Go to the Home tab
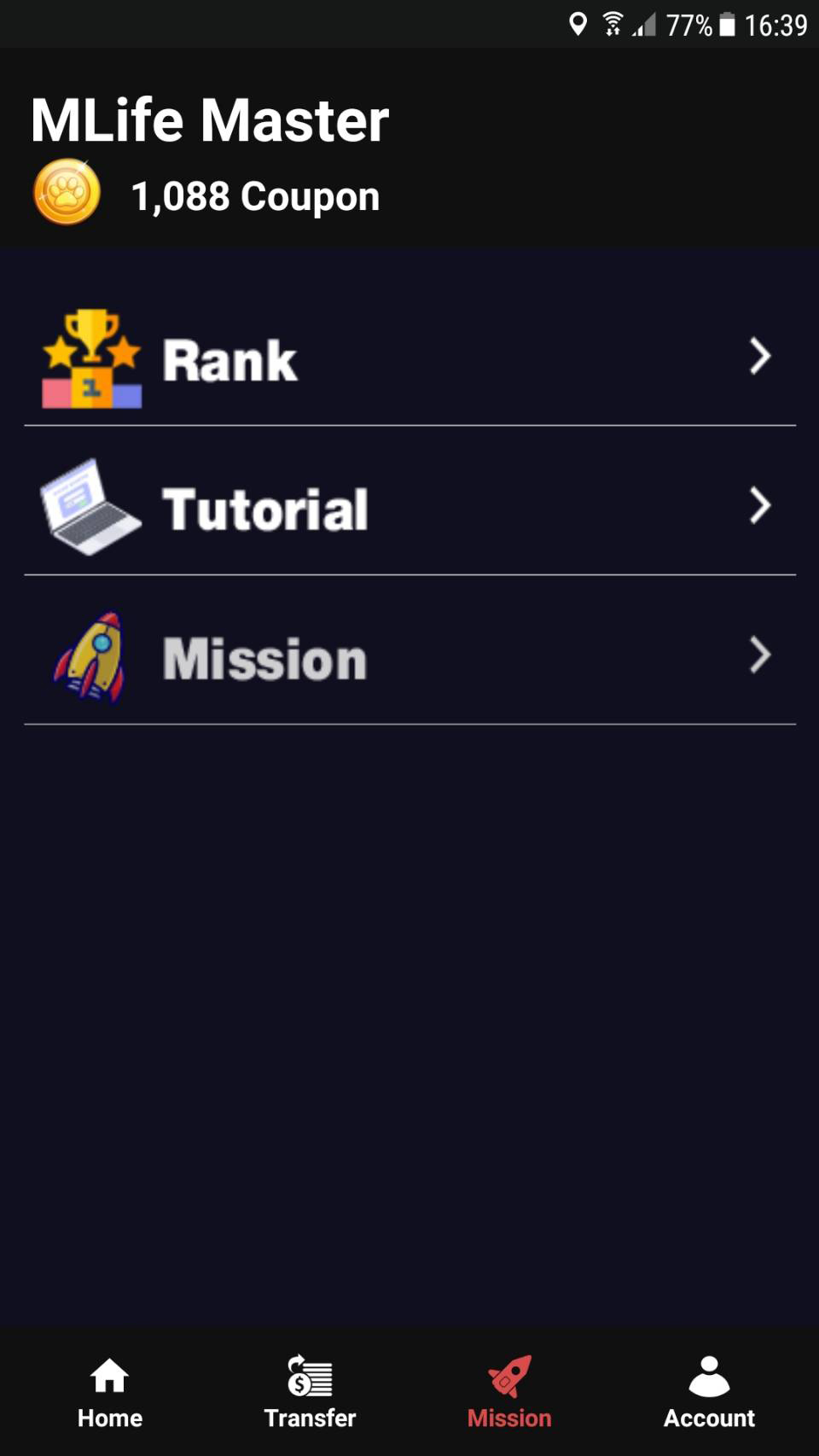Image resolution: width=819 pixels, height=1456 pixels. (x=110, y=1392)
